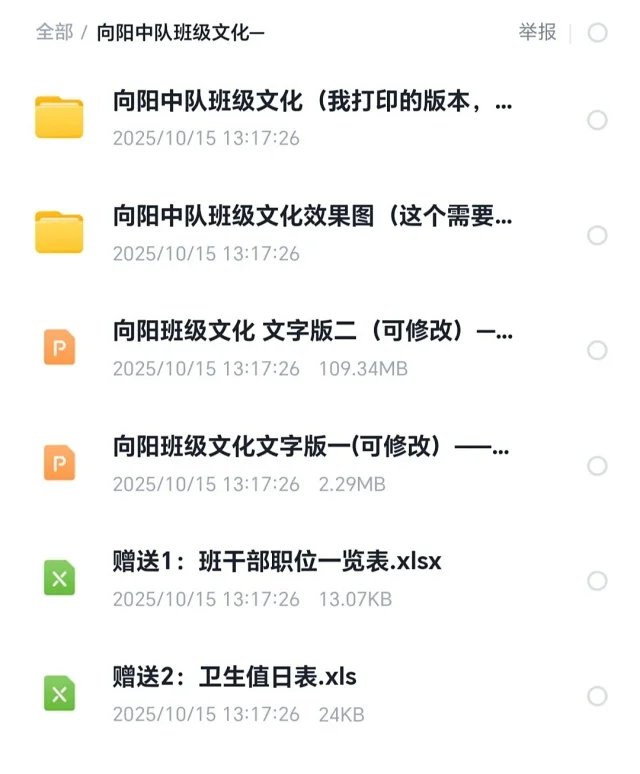
Task: Mark the 2.29MB 文字版一 file as selected
Action: 597,466
